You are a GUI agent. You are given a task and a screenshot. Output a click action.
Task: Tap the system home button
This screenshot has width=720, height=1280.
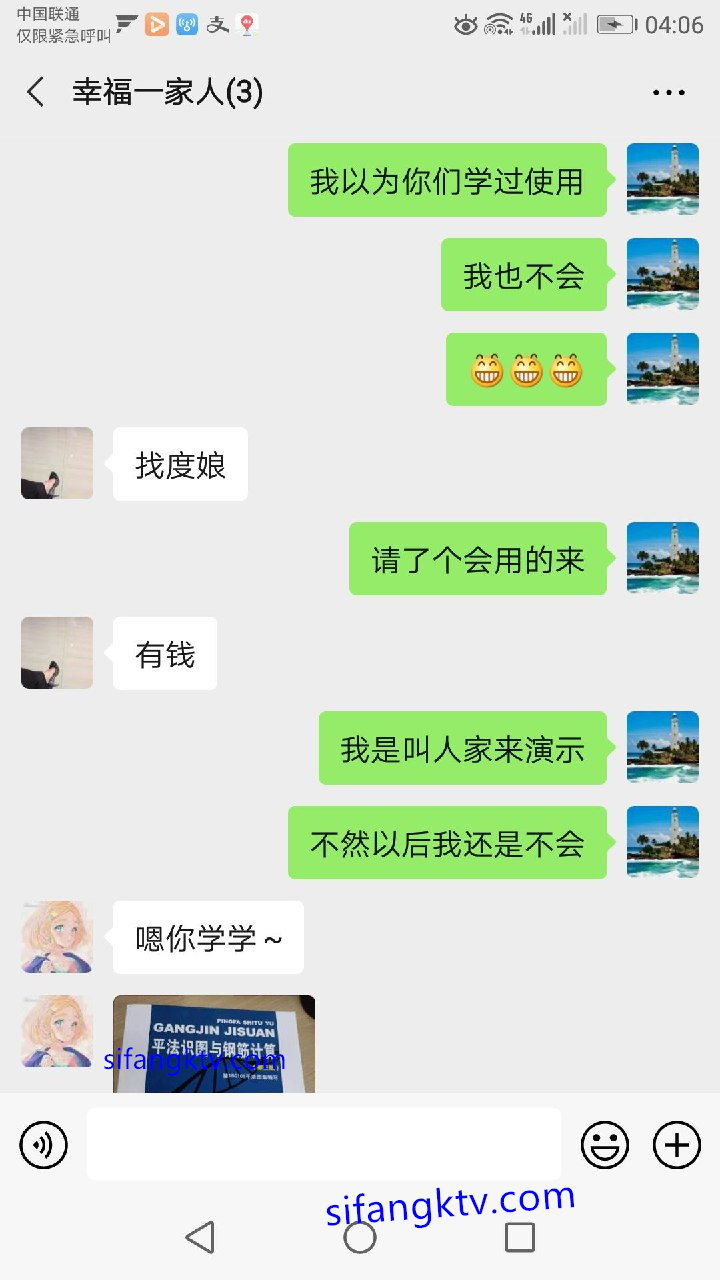pos(360,1237)
